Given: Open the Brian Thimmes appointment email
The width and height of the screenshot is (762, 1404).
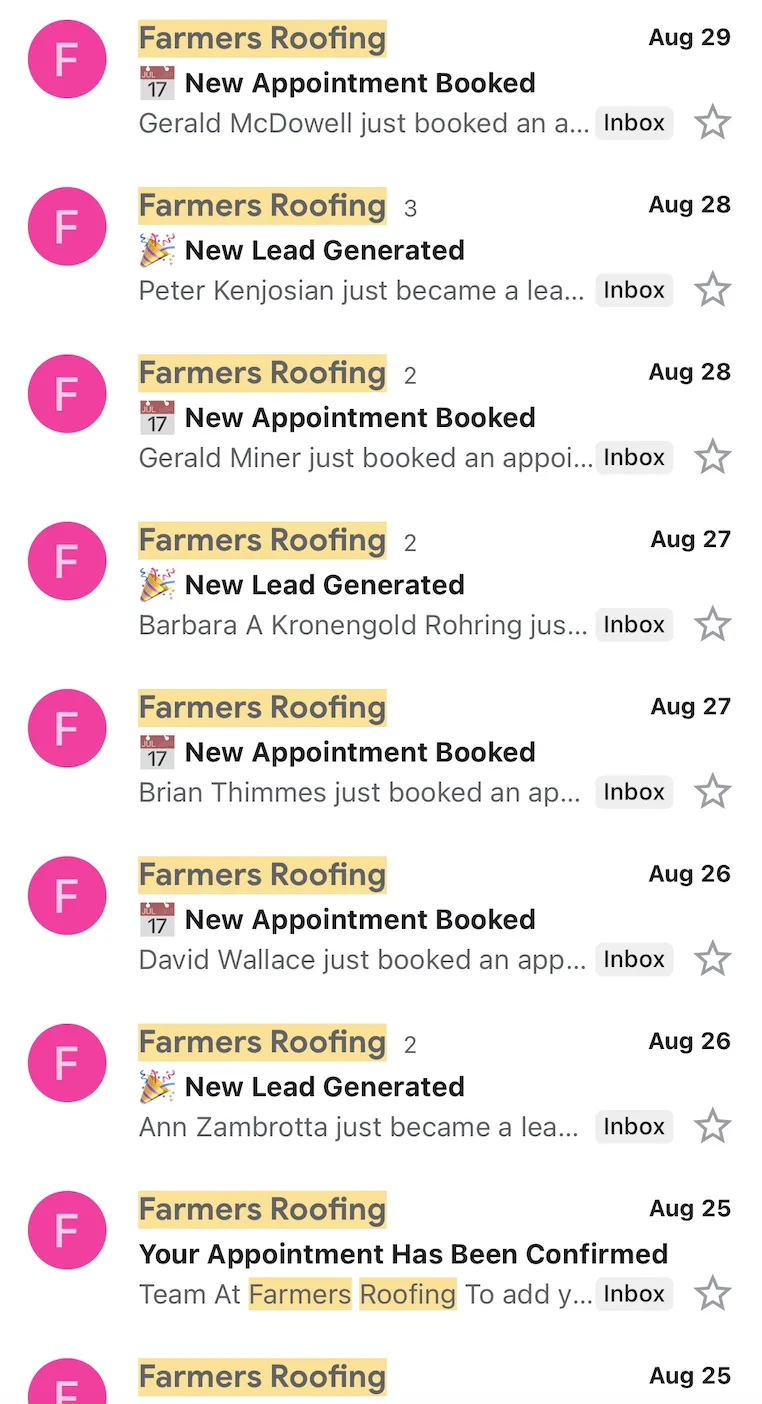Looking at the screenshot, I should pos(381,749).
